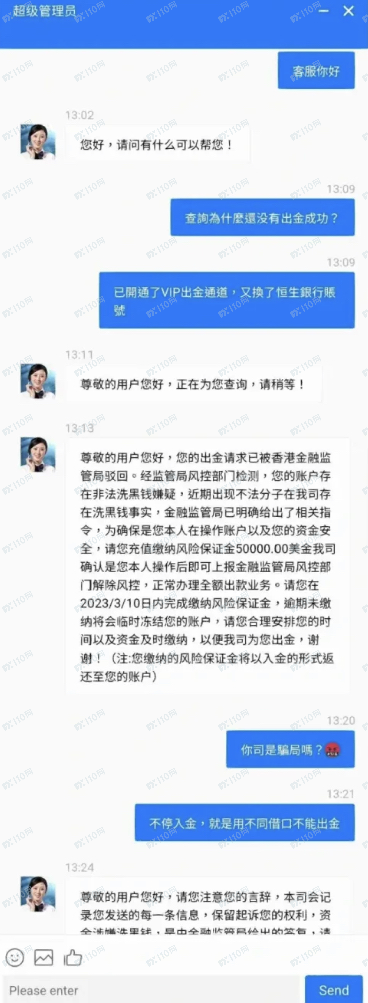This screenshot has width=368, height=1003.
Task: Focus the 'Please enter' message field
Action: 150,990
